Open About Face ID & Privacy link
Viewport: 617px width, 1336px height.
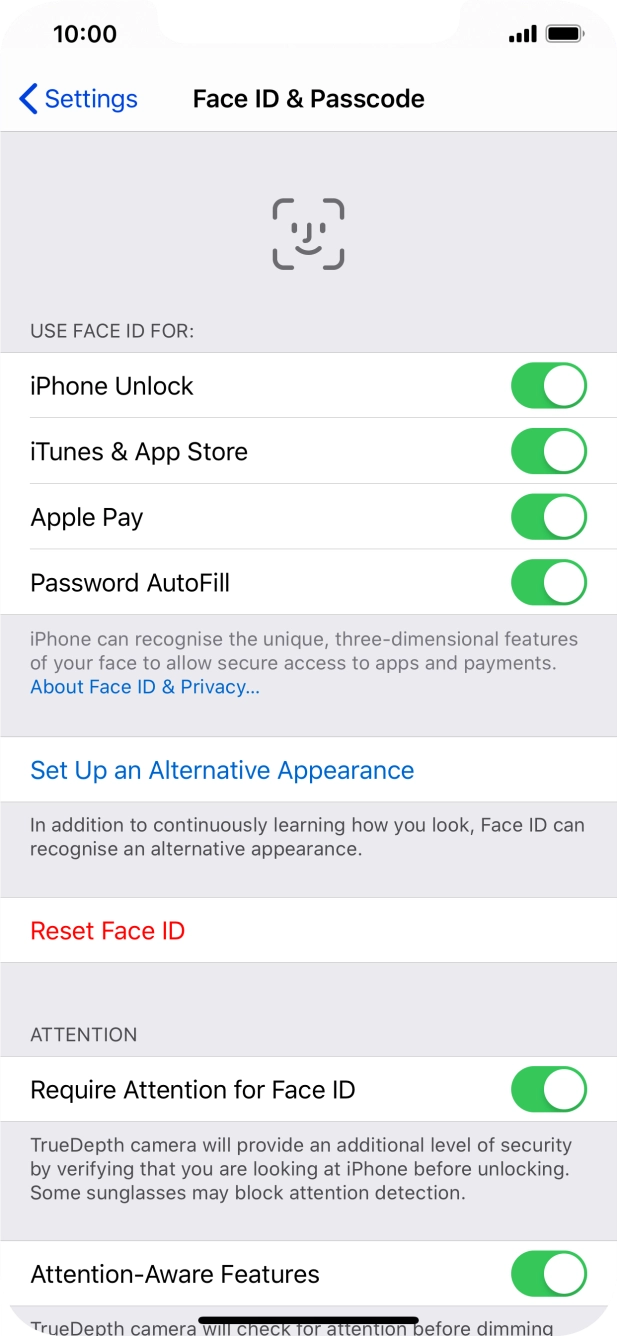[145, 687]
